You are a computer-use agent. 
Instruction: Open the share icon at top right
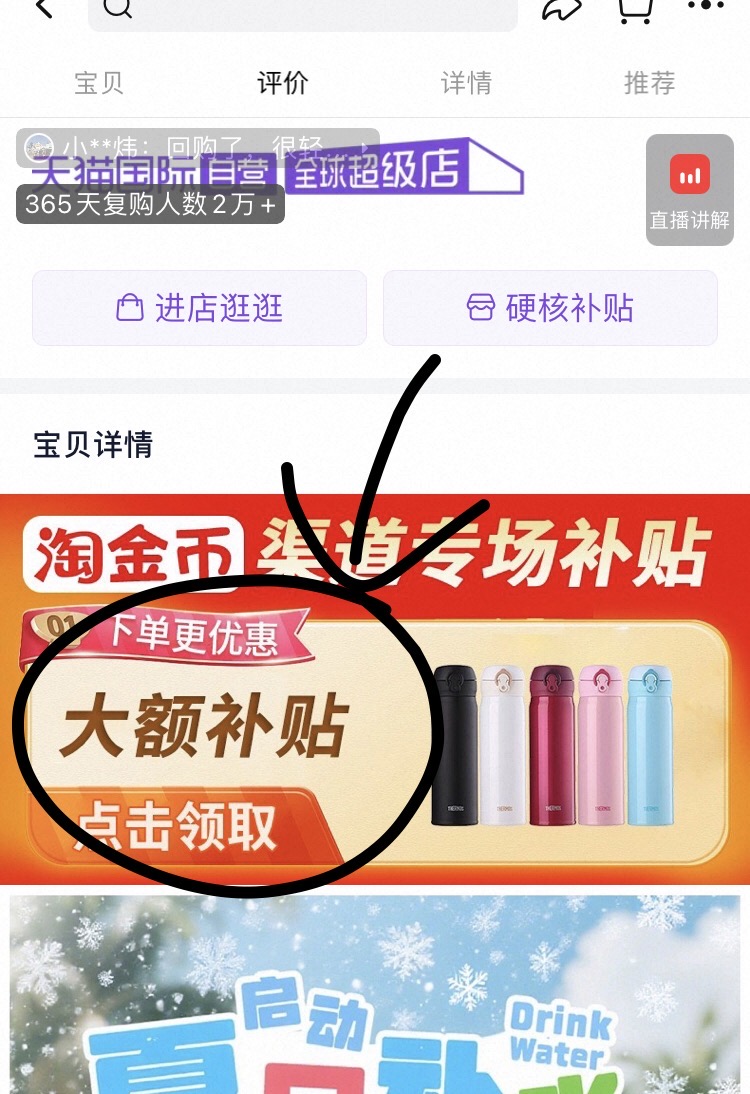tap(562, 10)
